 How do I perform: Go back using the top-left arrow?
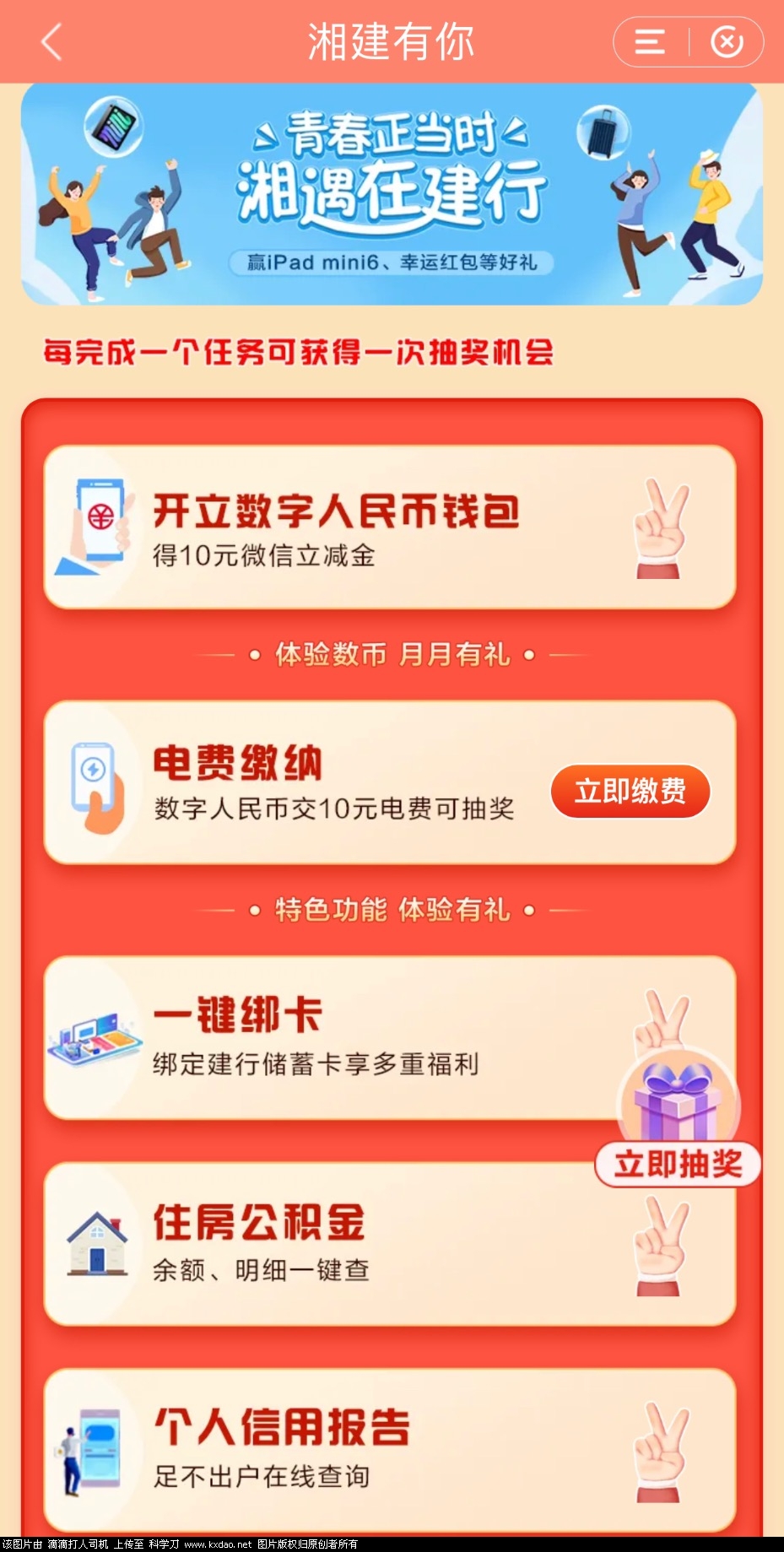[x=52, y=42]
